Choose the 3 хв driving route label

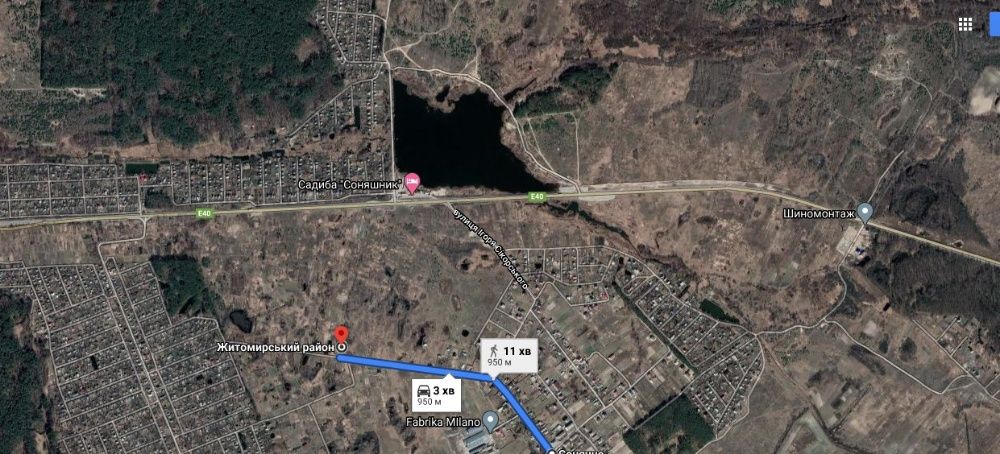(x=433, y=393)
